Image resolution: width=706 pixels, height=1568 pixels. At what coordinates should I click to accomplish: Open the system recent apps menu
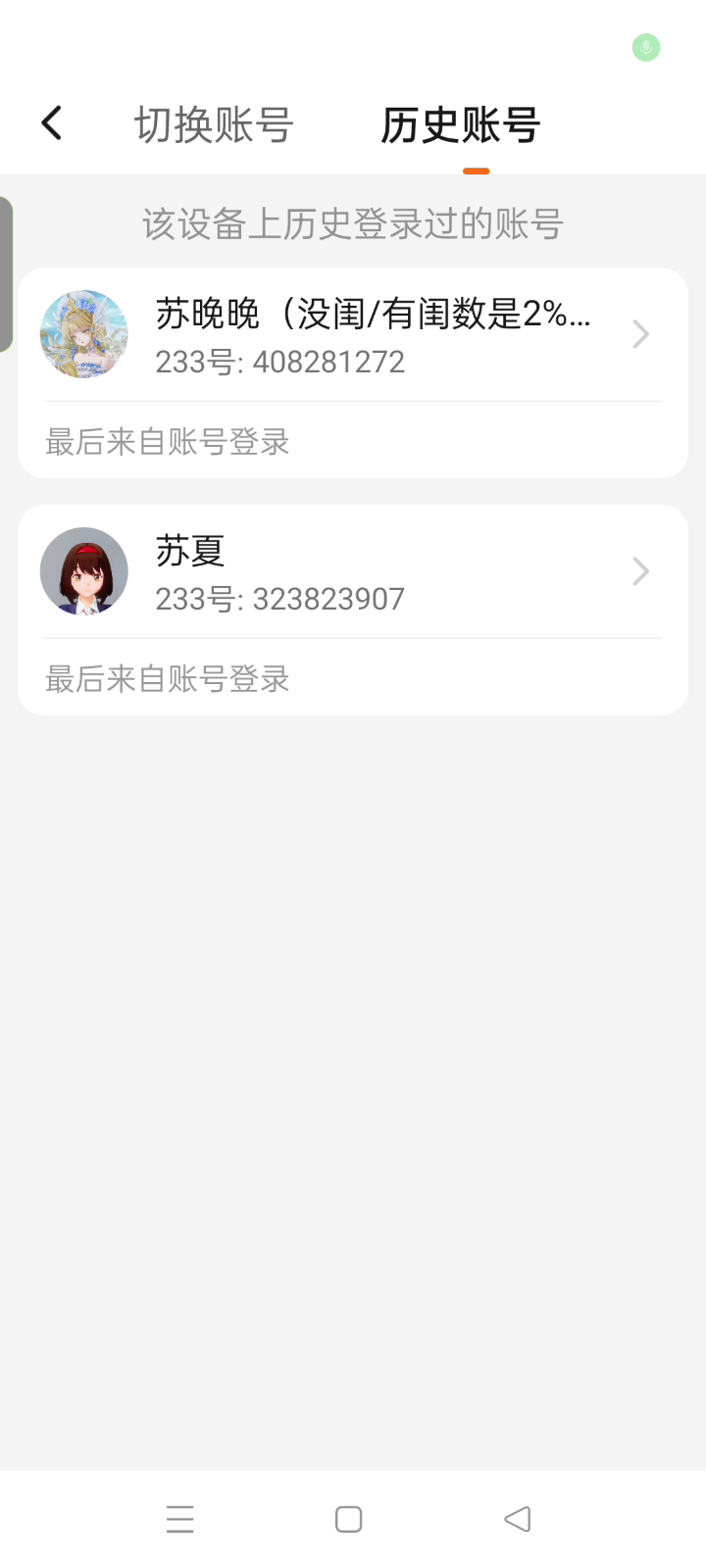tap(179, 1519)
